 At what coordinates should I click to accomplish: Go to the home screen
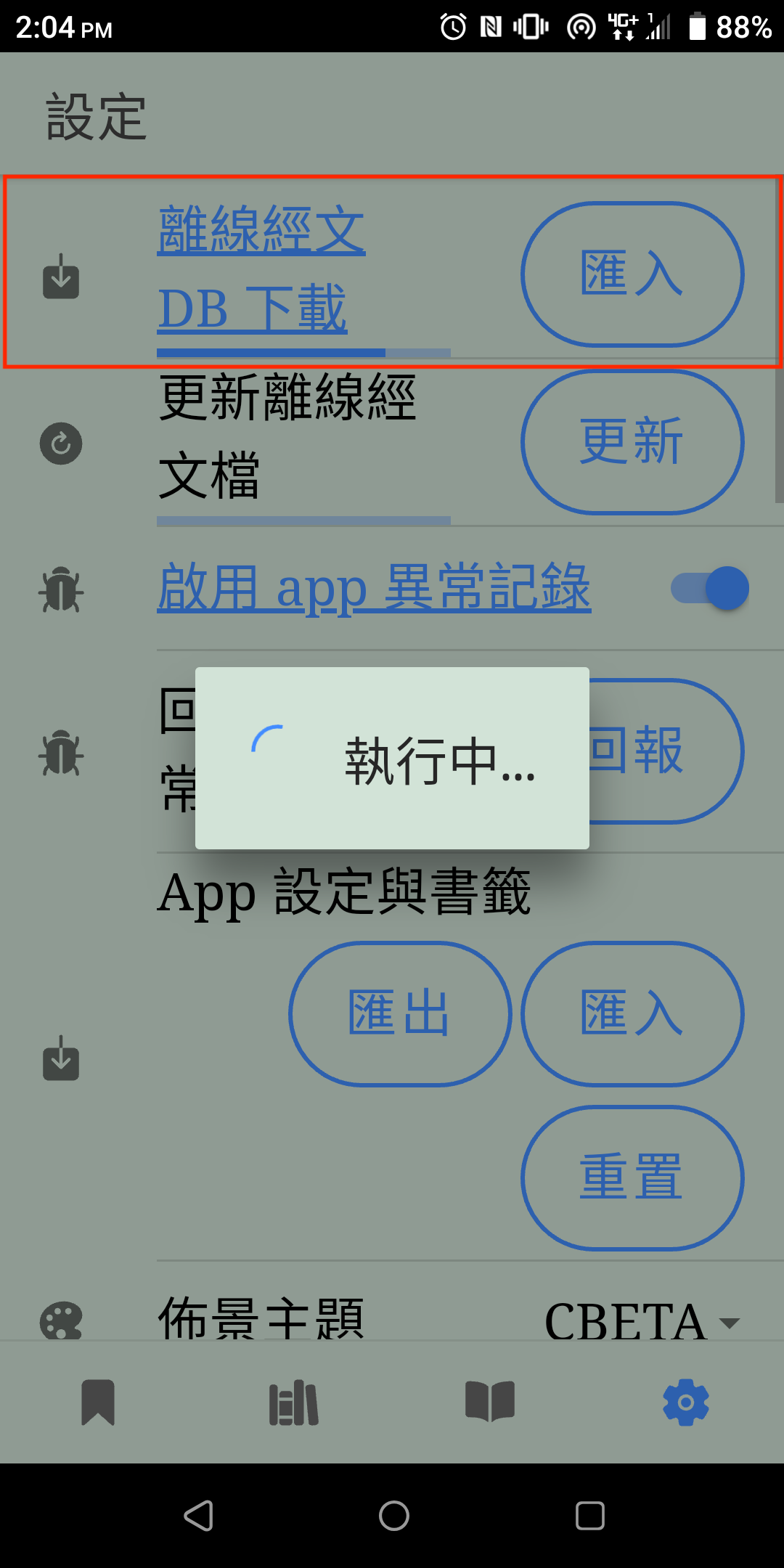[393, 1516]
